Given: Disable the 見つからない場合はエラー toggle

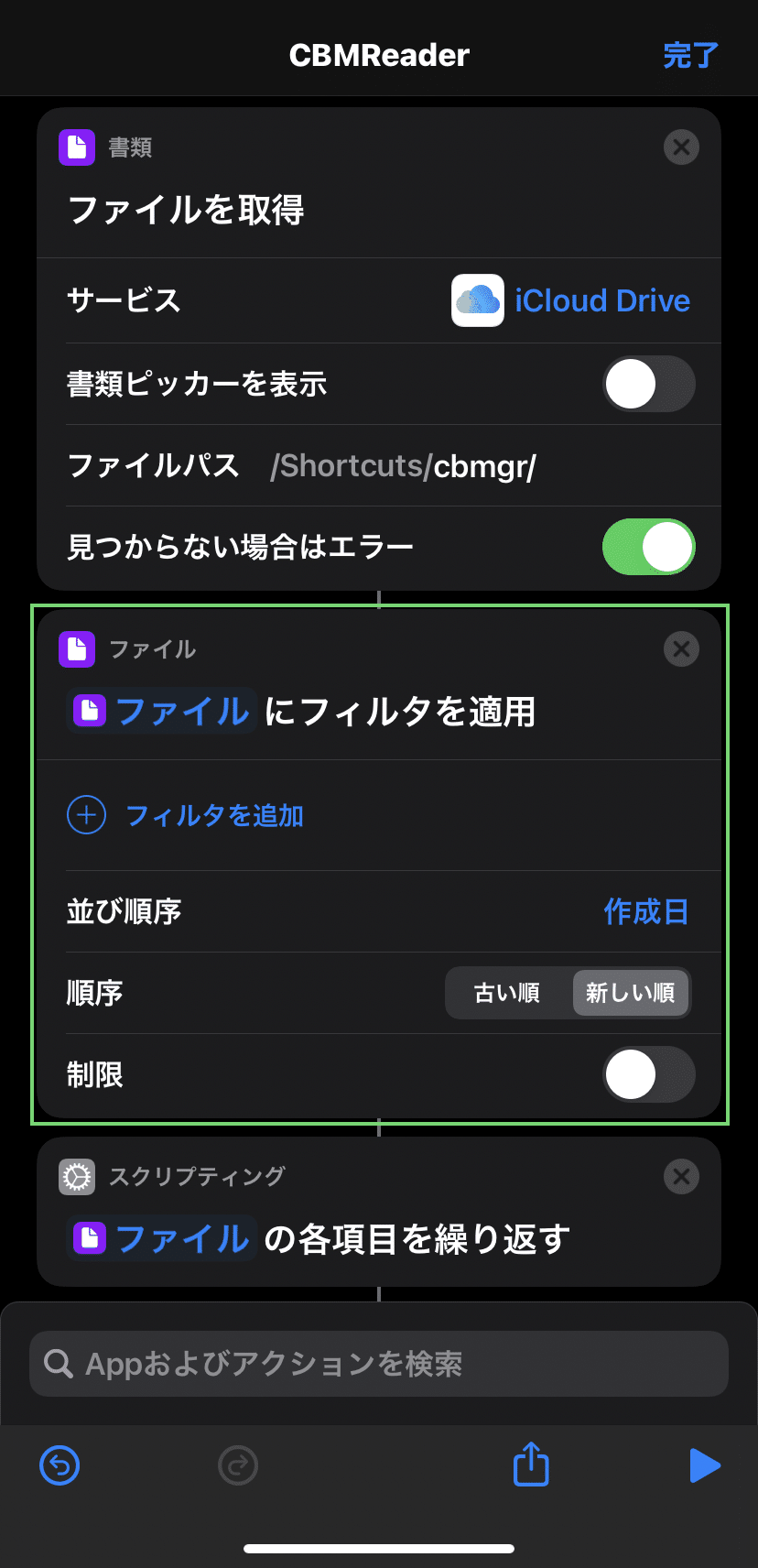Looking at the screenshot, I should pyautogui.click(x=648, y=547).
